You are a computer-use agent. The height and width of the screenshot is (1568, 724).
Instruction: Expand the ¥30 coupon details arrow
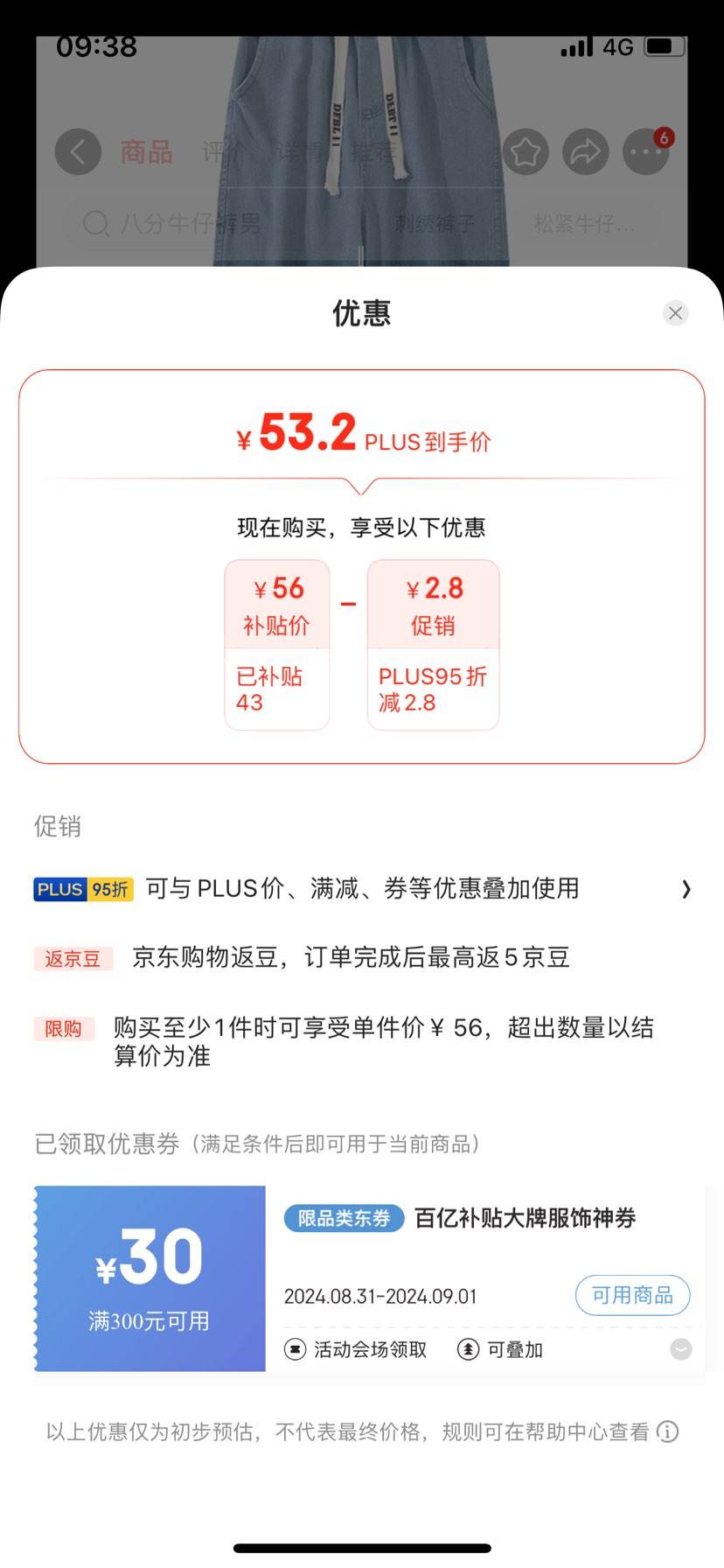pyautogui.click(x=680, y=1349)
